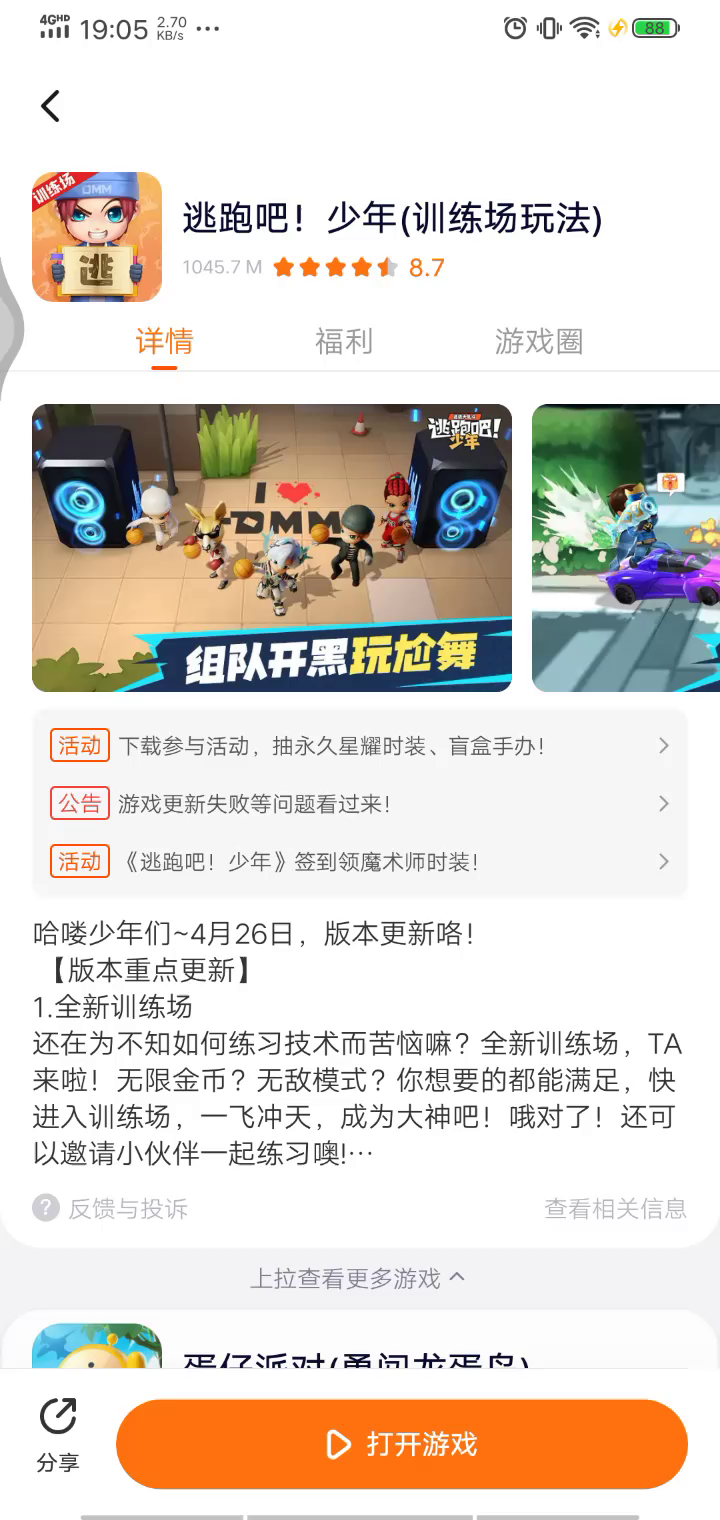
Task: Go back using the top arrow
Action: (50, 106)
